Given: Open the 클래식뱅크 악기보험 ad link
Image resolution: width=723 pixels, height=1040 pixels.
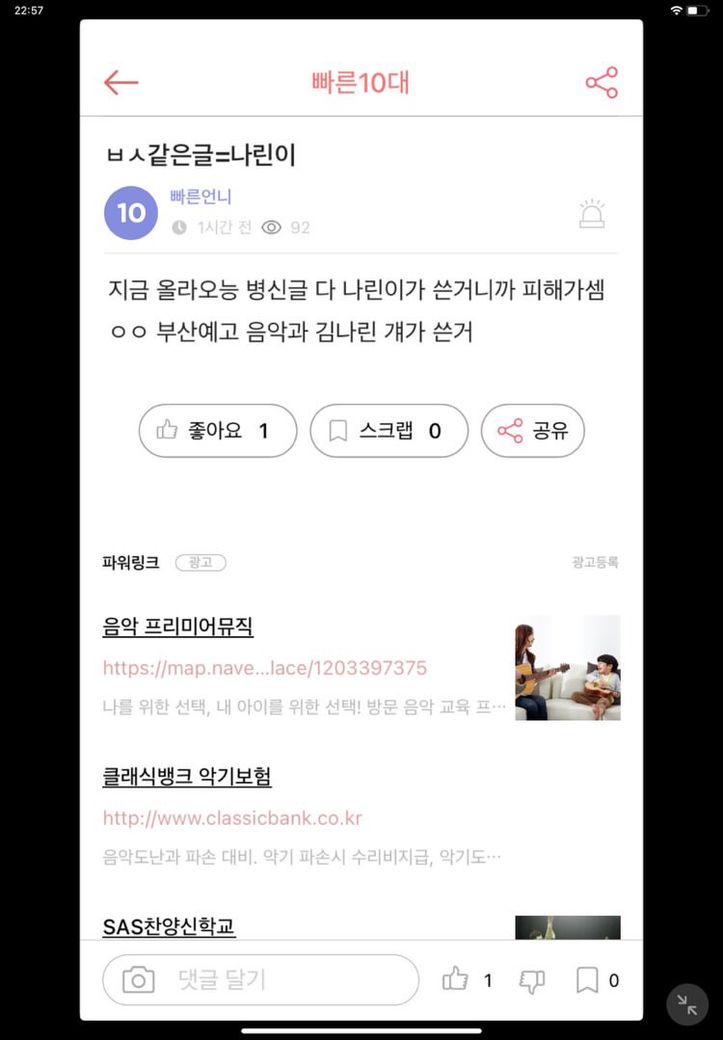Looking at the screenshot, I should [187, 777].
